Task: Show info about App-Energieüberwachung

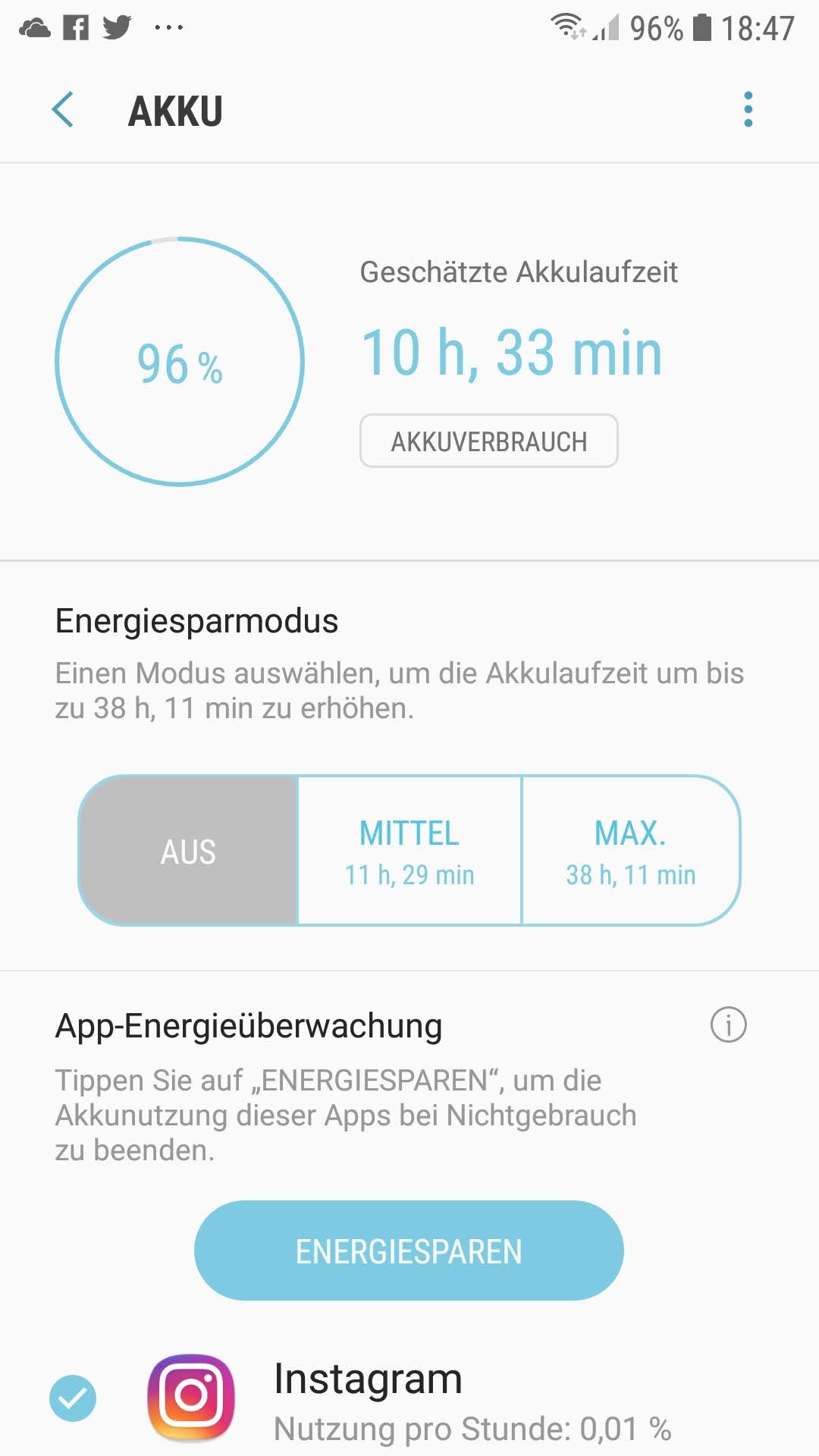Action: 728,1025
